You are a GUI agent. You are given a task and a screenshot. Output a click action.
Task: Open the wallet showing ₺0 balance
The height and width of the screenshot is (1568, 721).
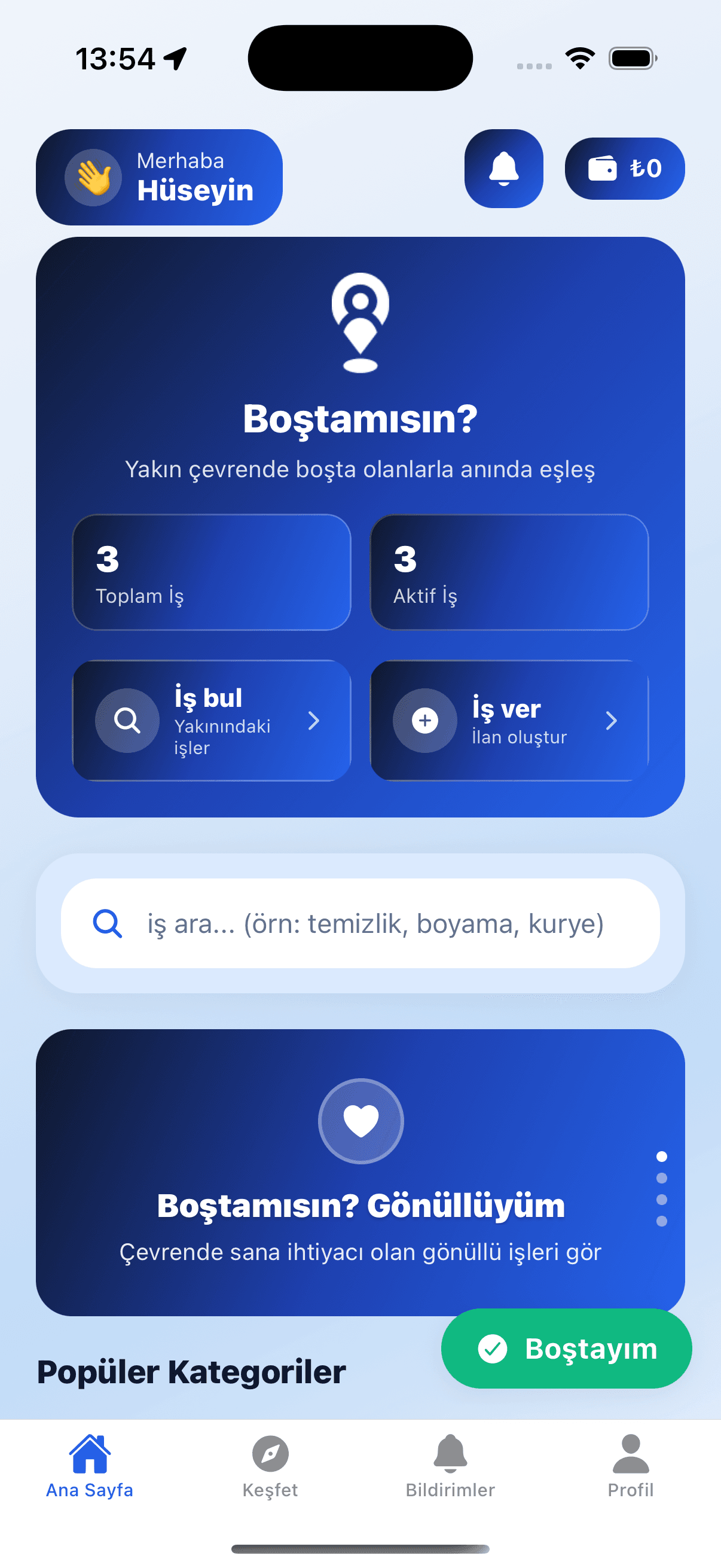625,169
